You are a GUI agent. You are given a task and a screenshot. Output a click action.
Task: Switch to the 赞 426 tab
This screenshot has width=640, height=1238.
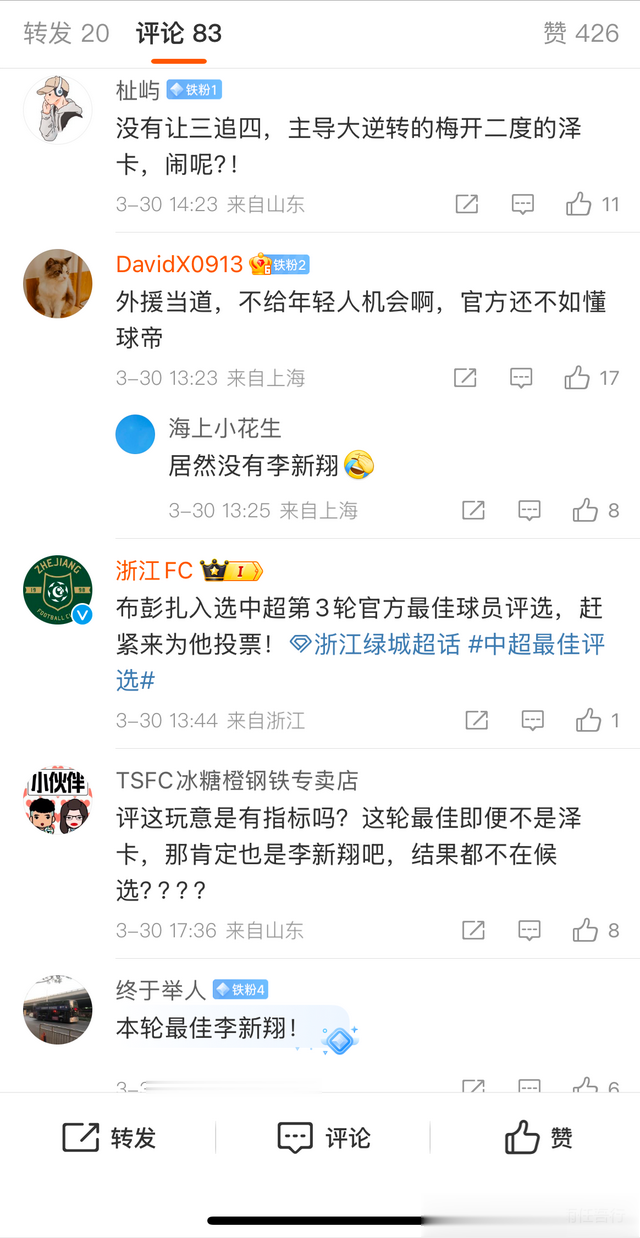(581, 33)
